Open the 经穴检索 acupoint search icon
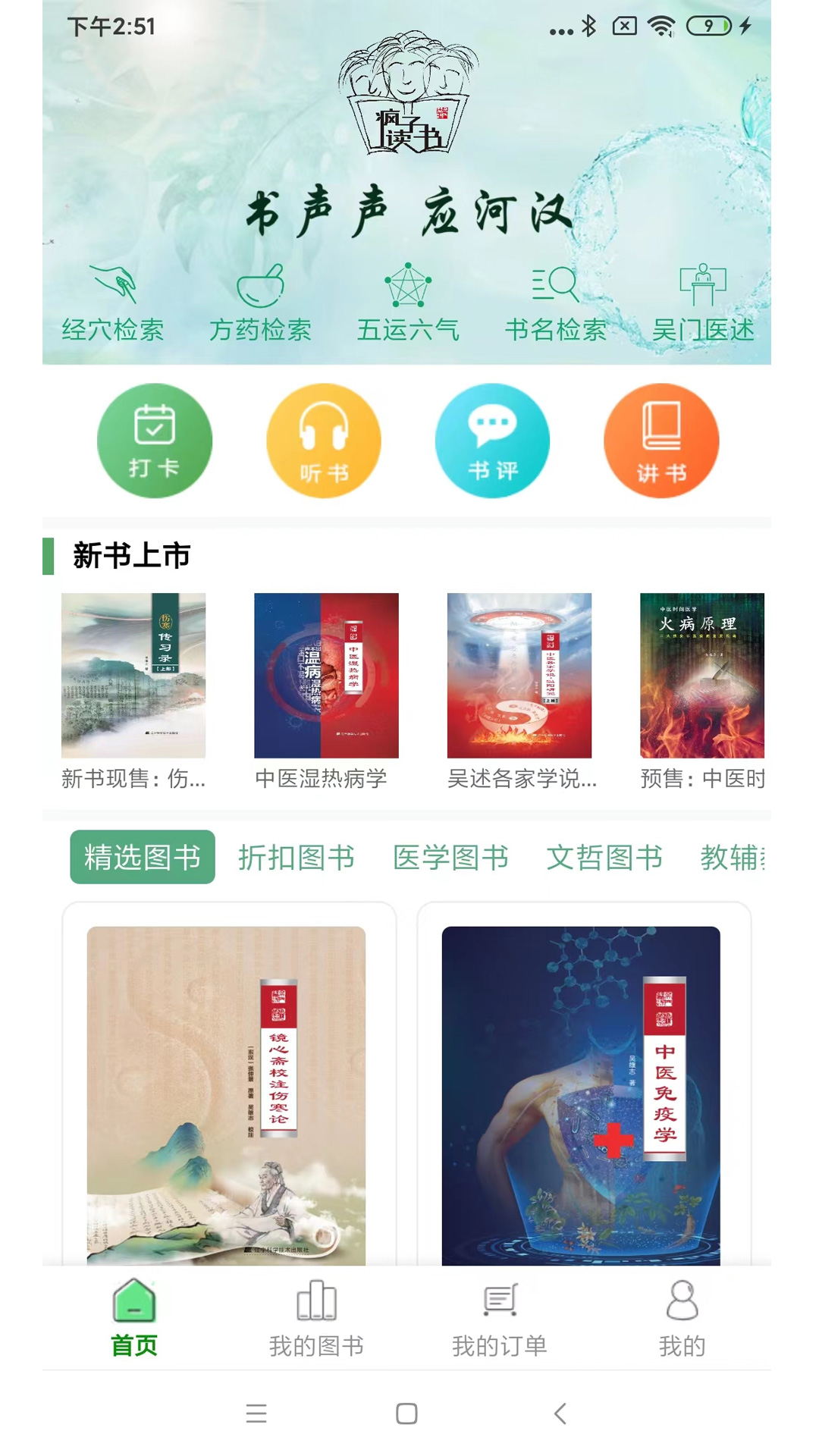This screenshot has height=1456, width=819. pyautogui.click(x=115, y=302)
